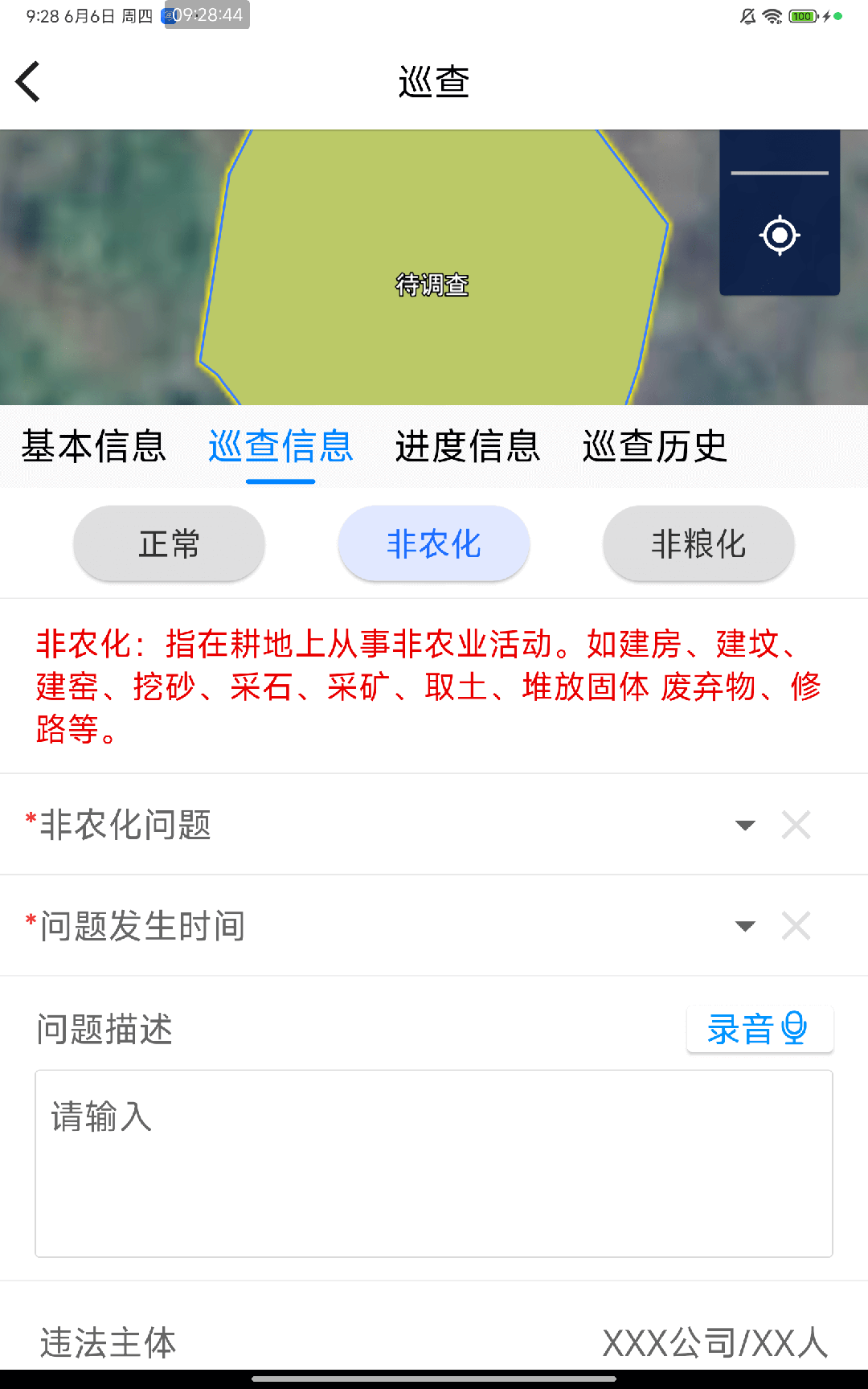This screenshot has width=868, height=1389.
Task: Switch to 进度信息
Action: 468,448
